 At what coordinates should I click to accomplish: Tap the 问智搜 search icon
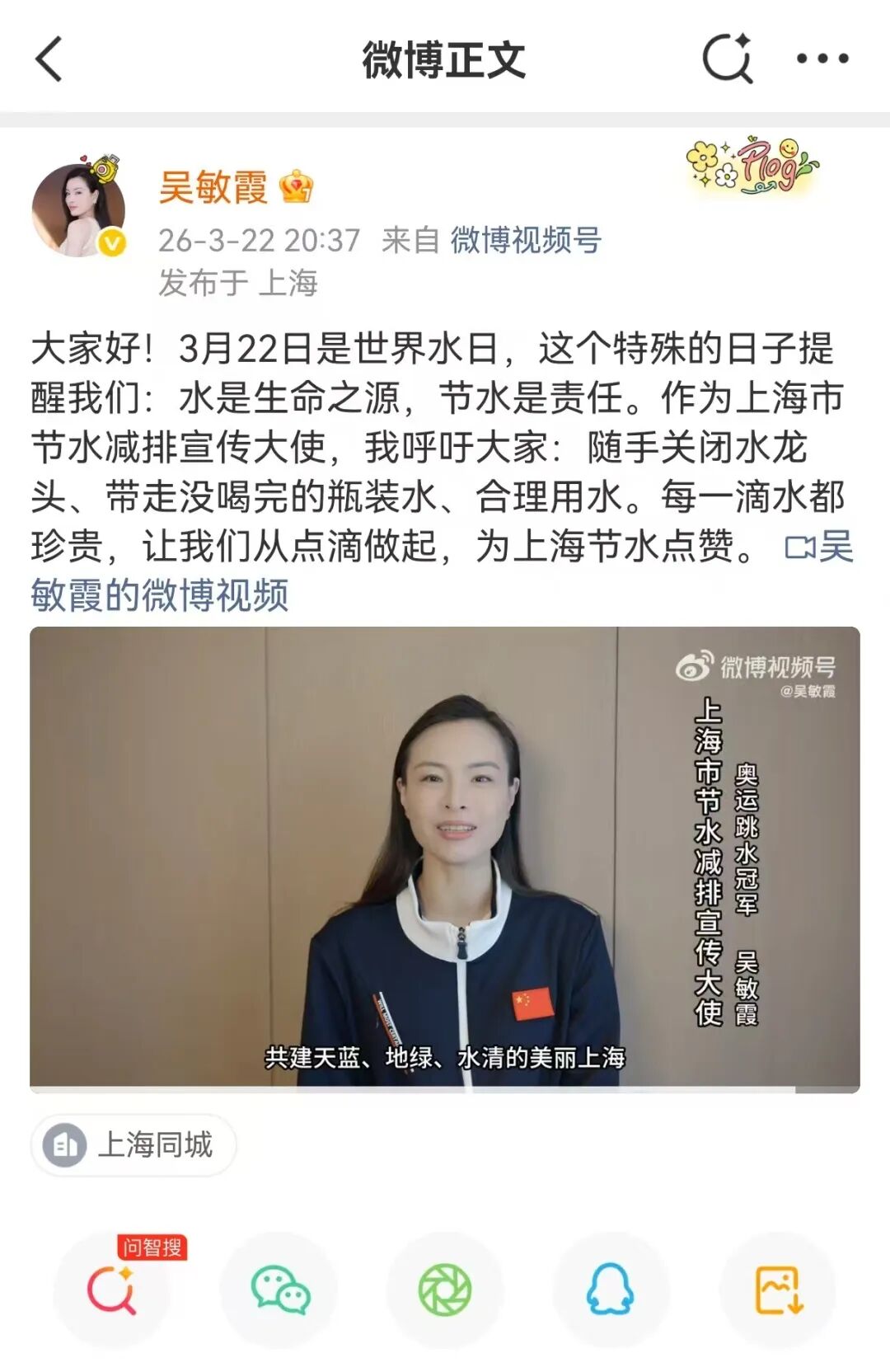[x=112, y=1290]
